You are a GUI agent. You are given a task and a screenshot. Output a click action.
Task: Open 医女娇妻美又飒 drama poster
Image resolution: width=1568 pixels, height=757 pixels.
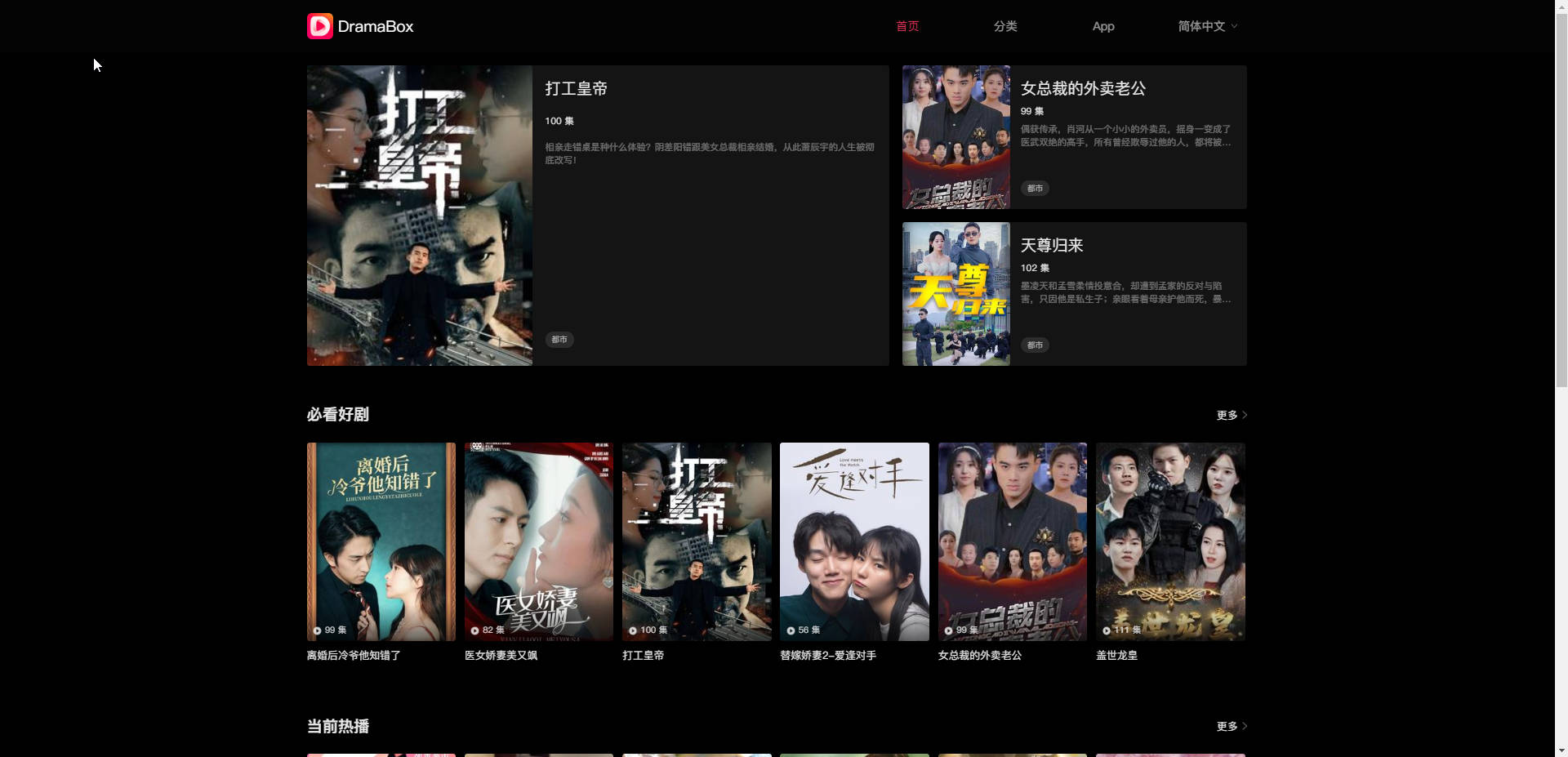pos(539,541)
